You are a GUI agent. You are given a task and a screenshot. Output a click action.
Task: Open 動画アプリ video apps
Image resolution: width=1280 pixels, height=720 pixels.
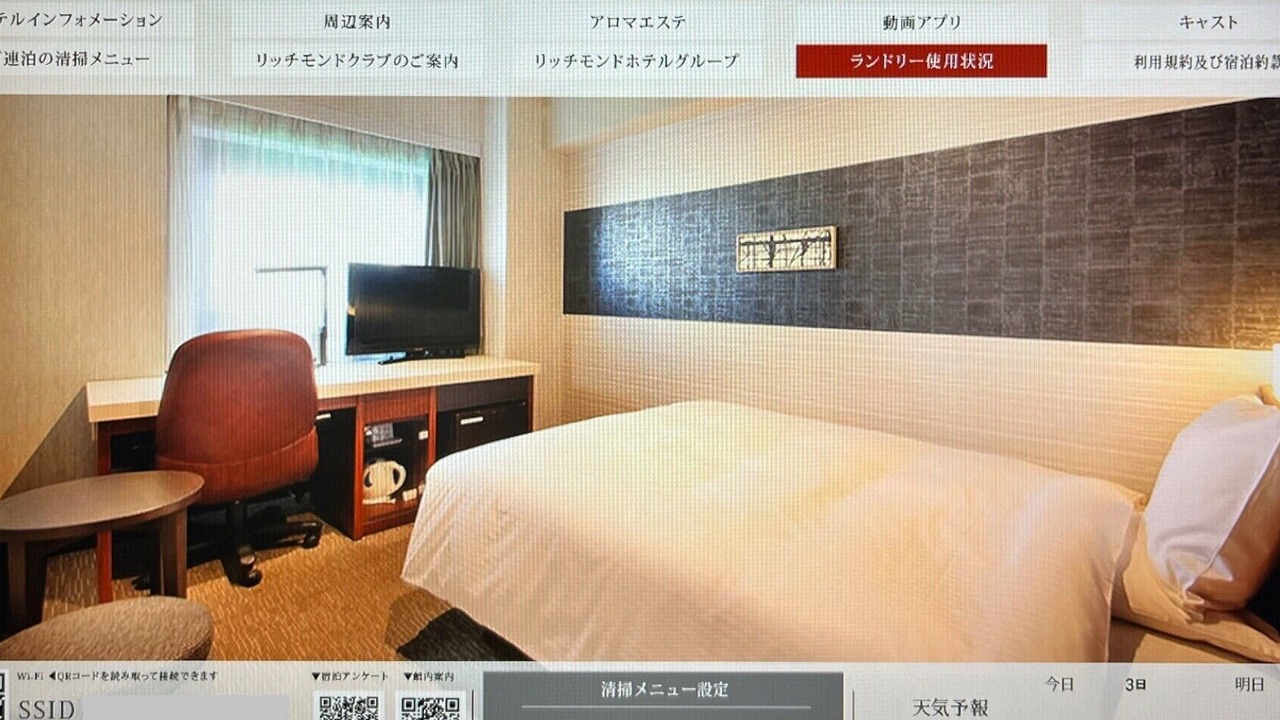[921, 21]
